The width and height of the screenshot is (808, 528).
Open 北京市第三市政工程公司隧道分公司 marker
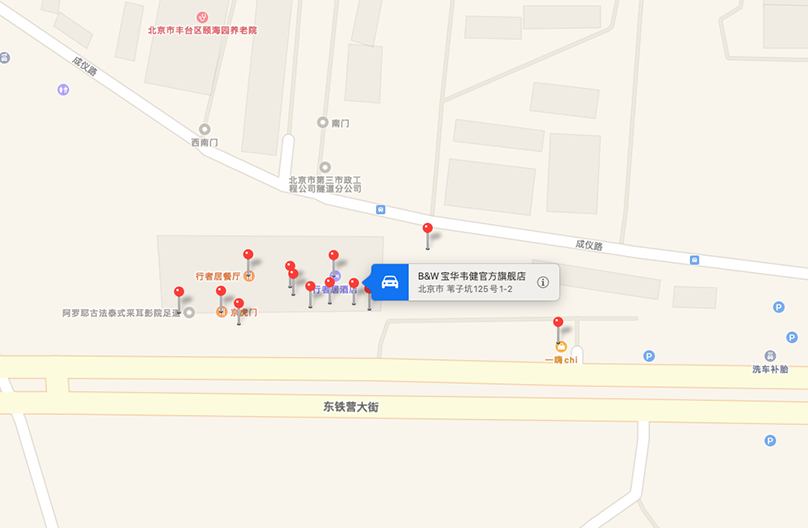click(x=325, y=167)
